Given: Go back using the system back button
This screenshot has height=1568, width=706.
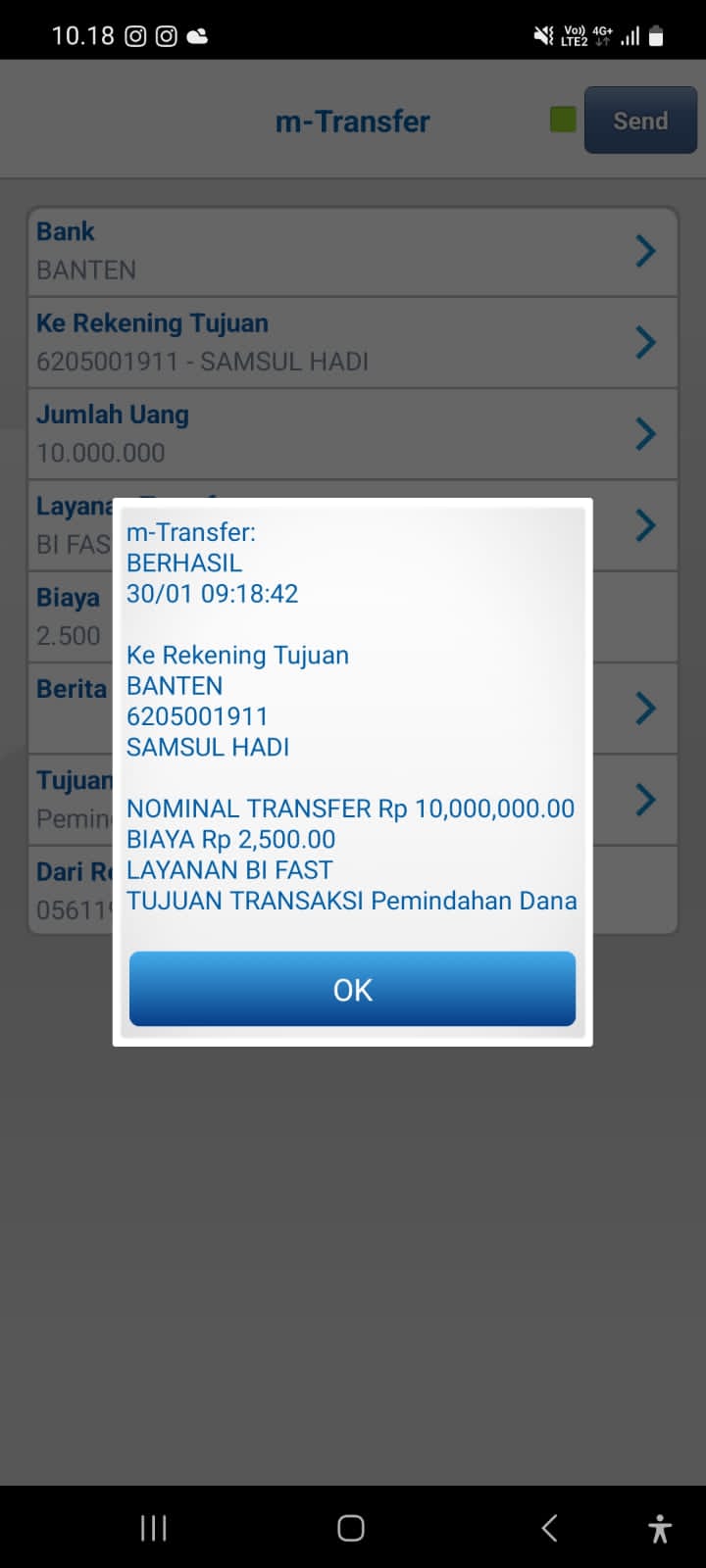Looking at the screenshot, I should [x=550, y=1528].
